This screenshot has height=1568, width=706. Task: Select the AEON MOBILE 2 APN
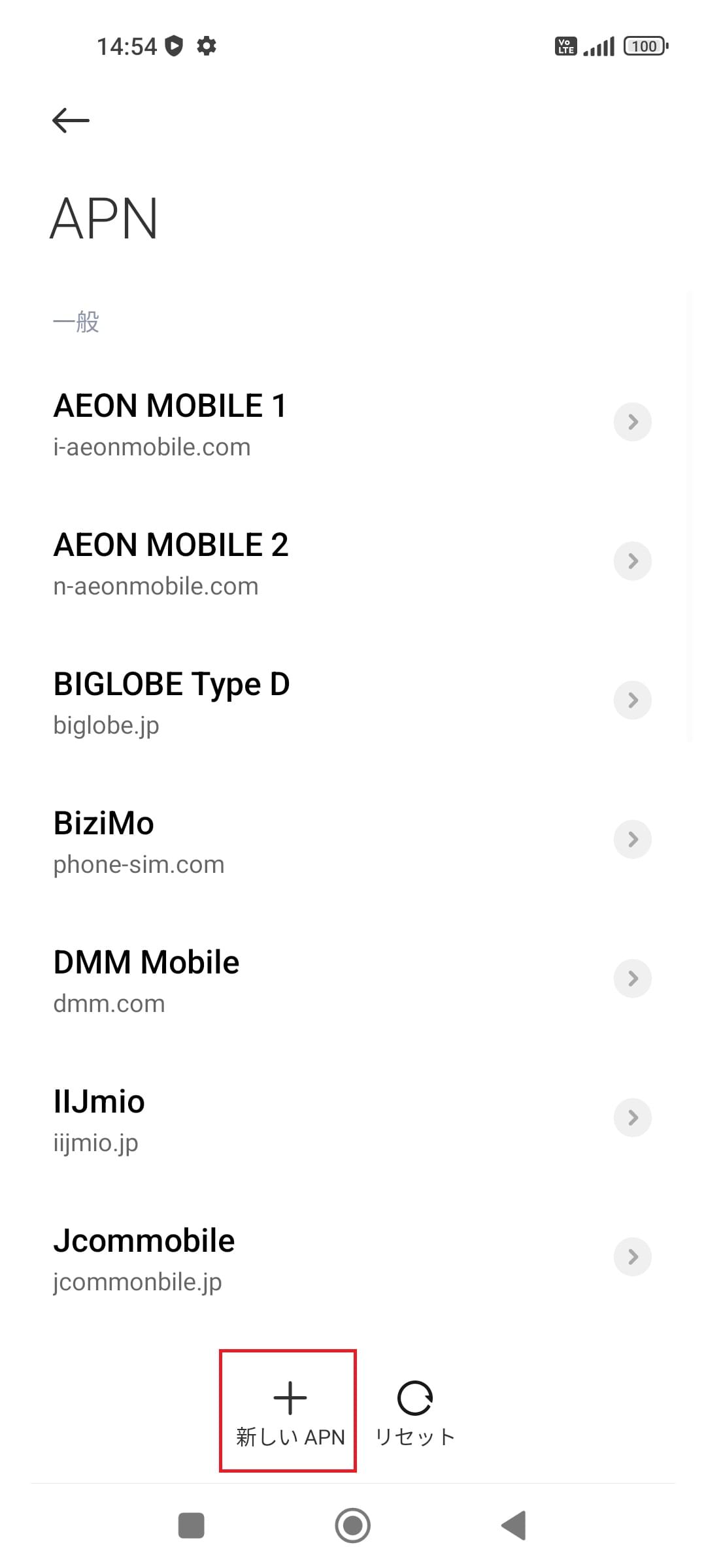pos(170,563)
